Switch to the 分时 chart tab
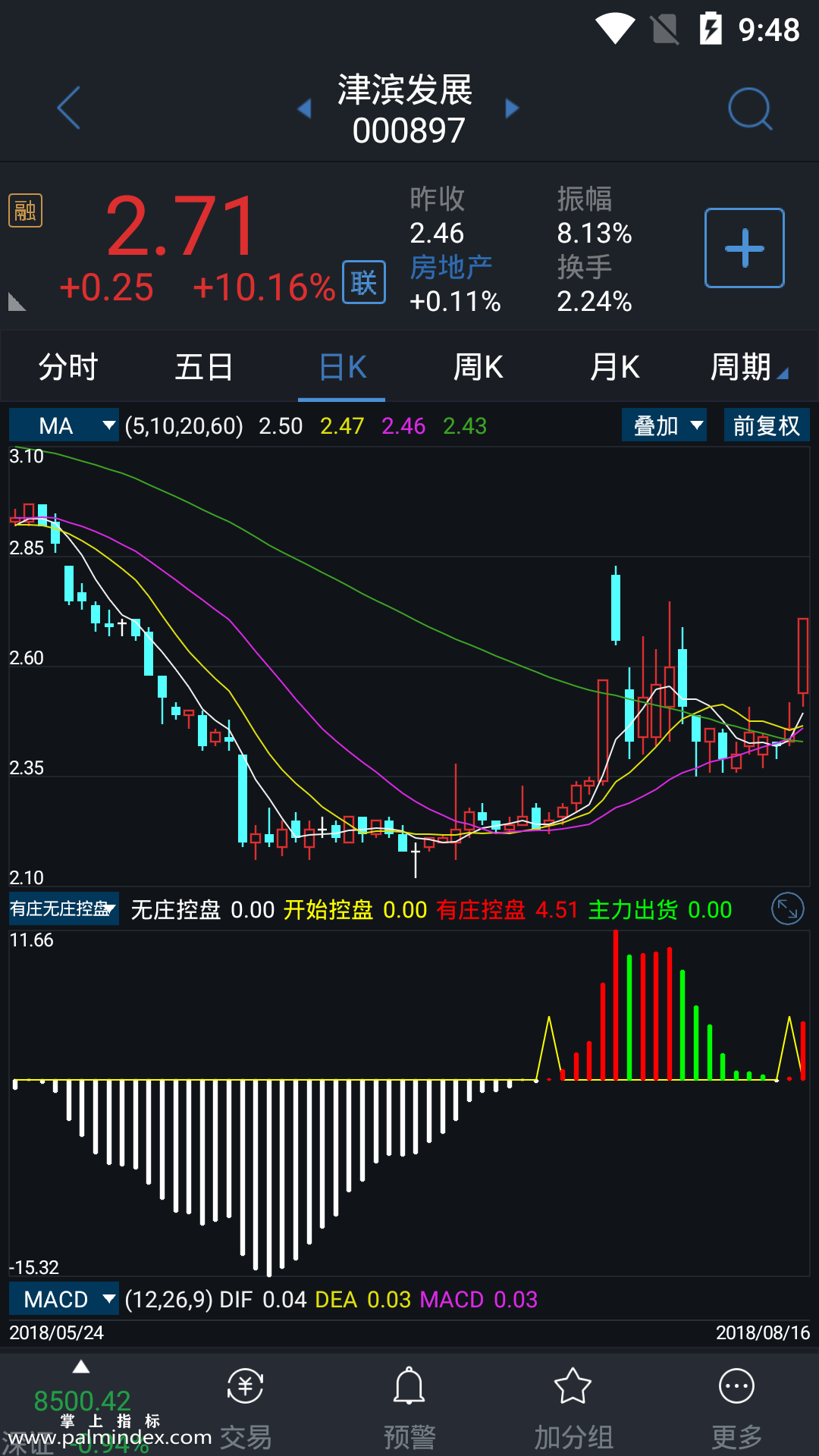This screenshot has height=1456, width=819. tap(68, 368)
